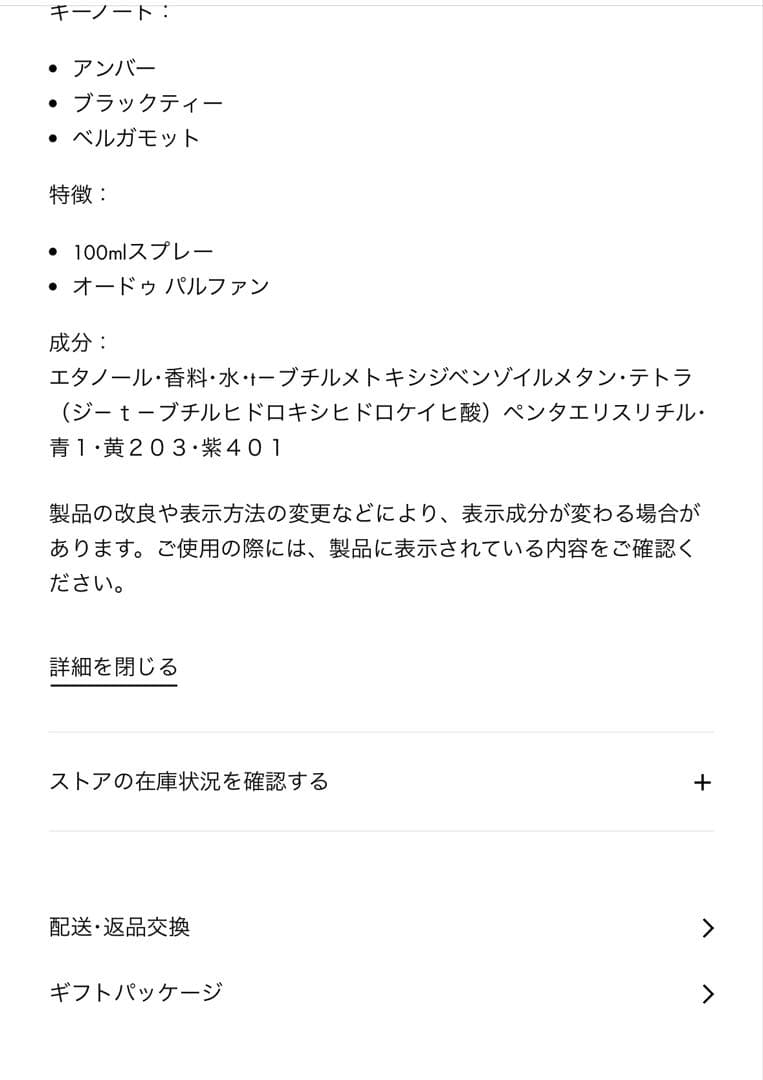763x1080 pixels.
Task: Expand the ストアの在庫状況を確認する section
Action: (190, 783)
